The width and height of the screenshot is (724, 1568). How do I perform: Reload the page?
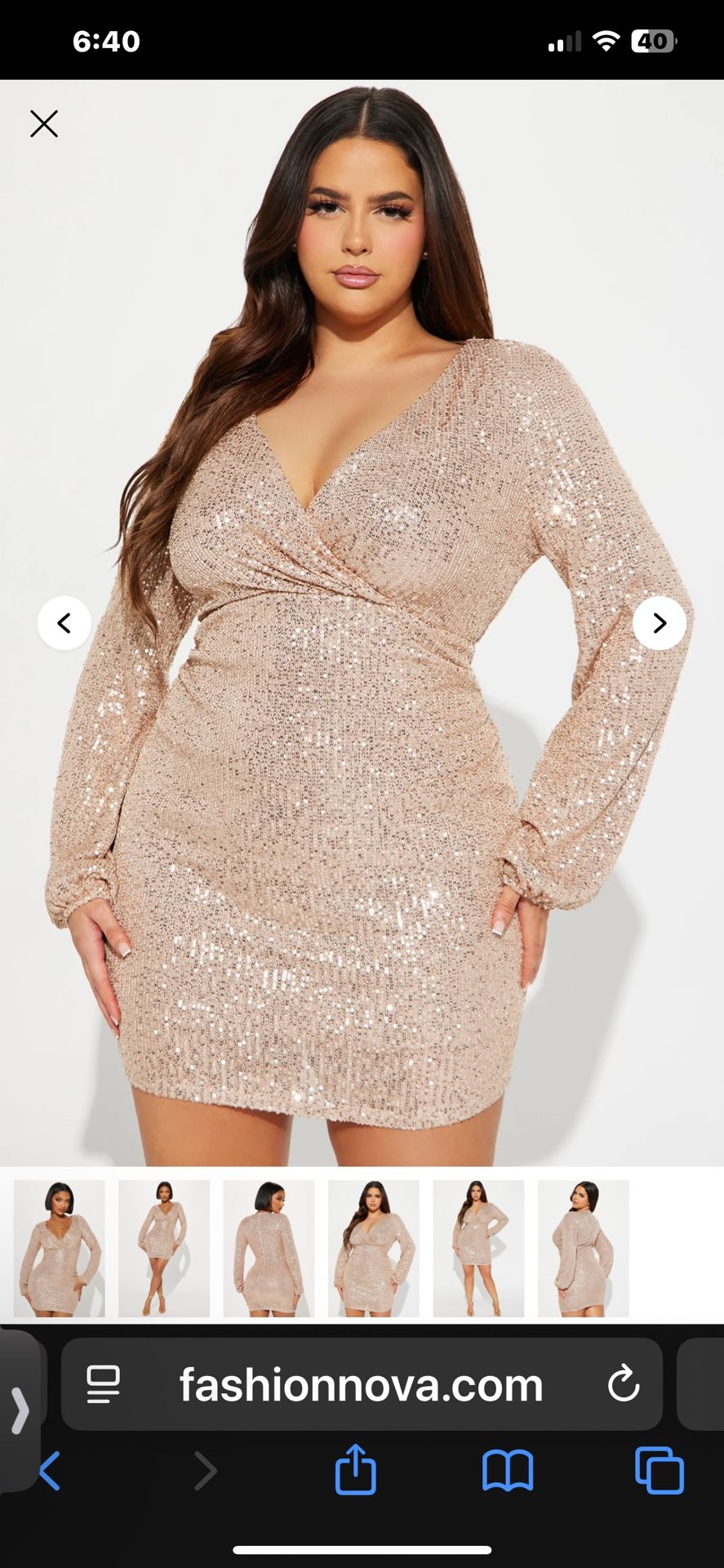coord(624,1384)
